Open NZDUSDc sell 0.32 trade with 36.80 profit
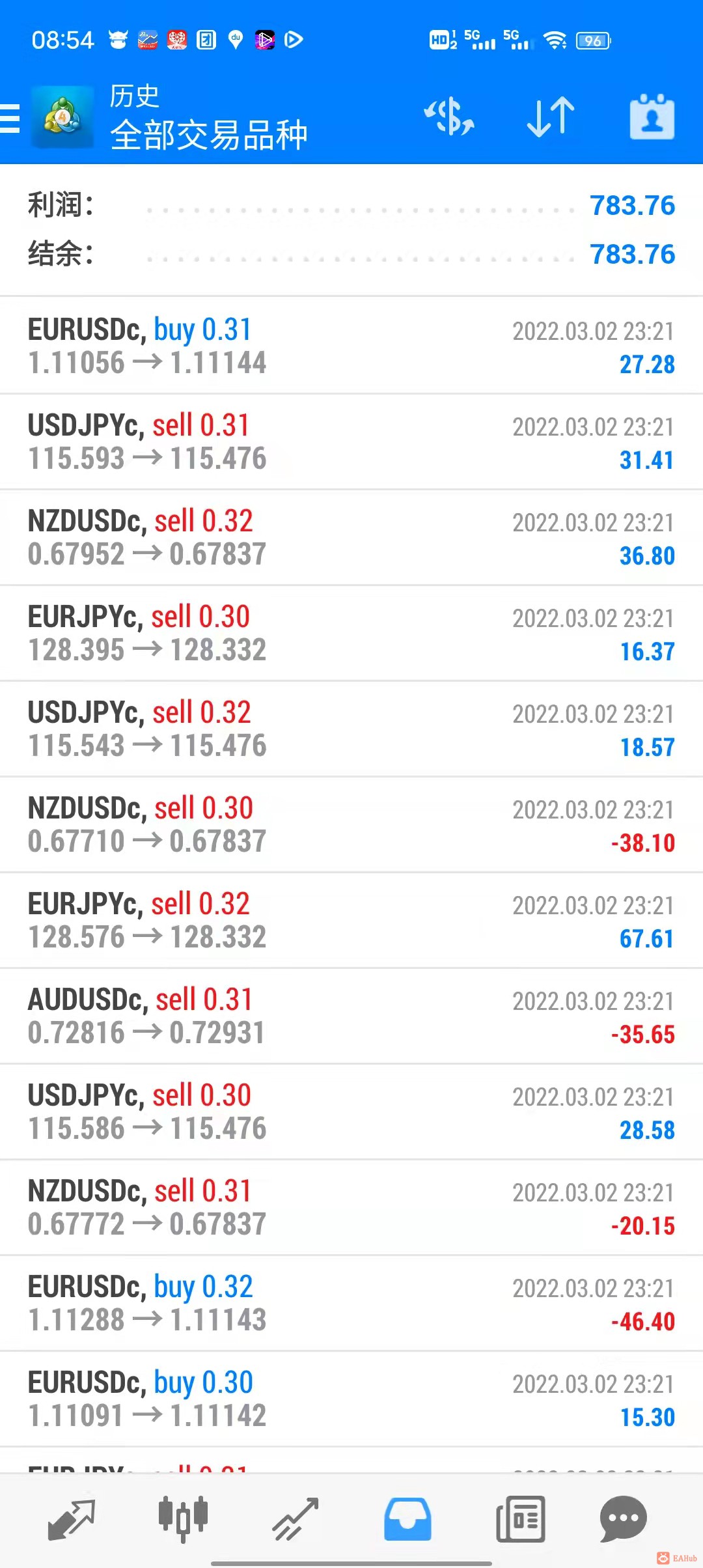 [x=351, y=537]
